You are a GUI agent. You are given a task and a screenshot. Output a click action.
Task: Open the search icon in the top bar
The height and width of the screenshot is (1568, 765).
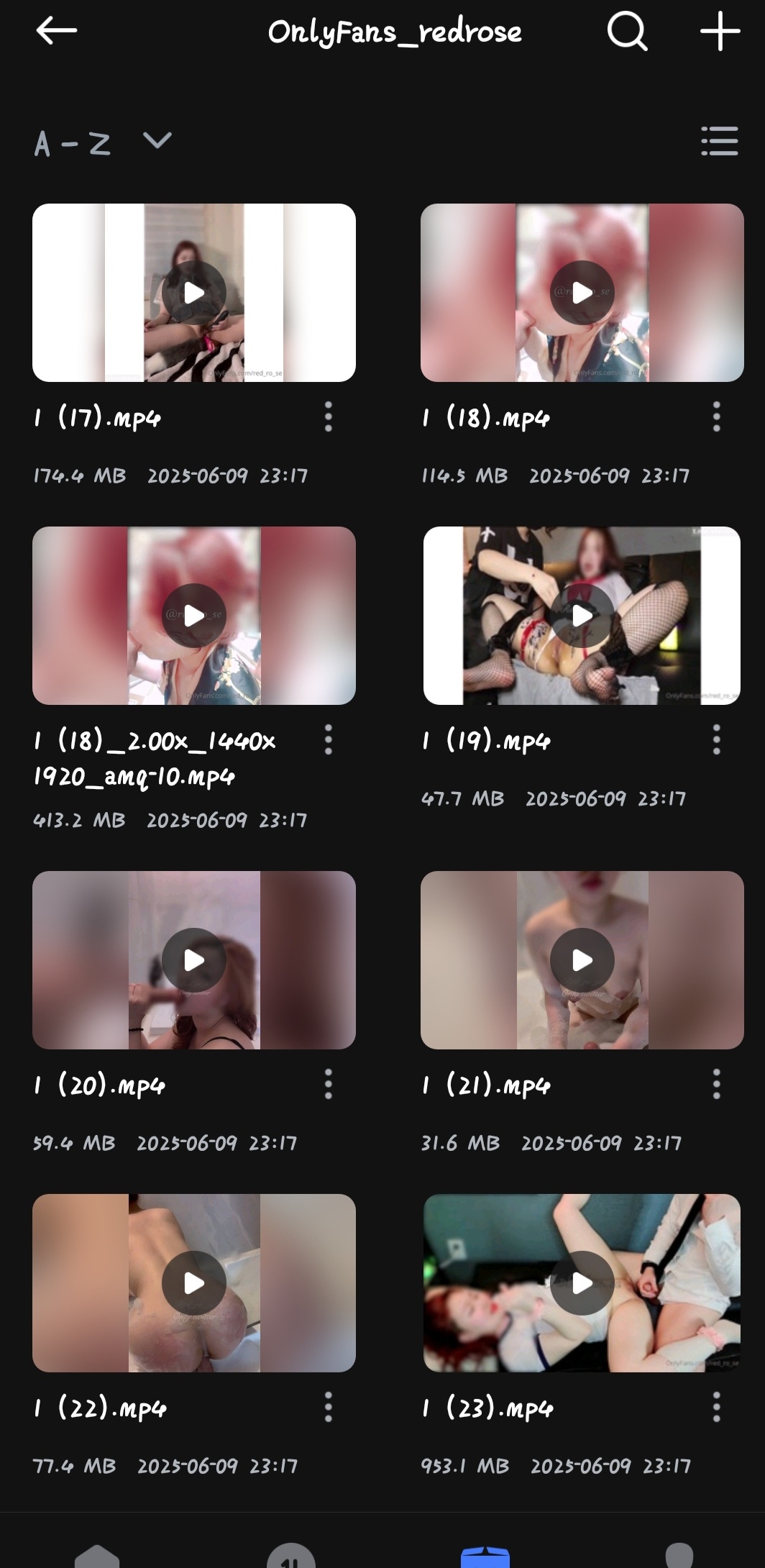[x=626, y=32]
